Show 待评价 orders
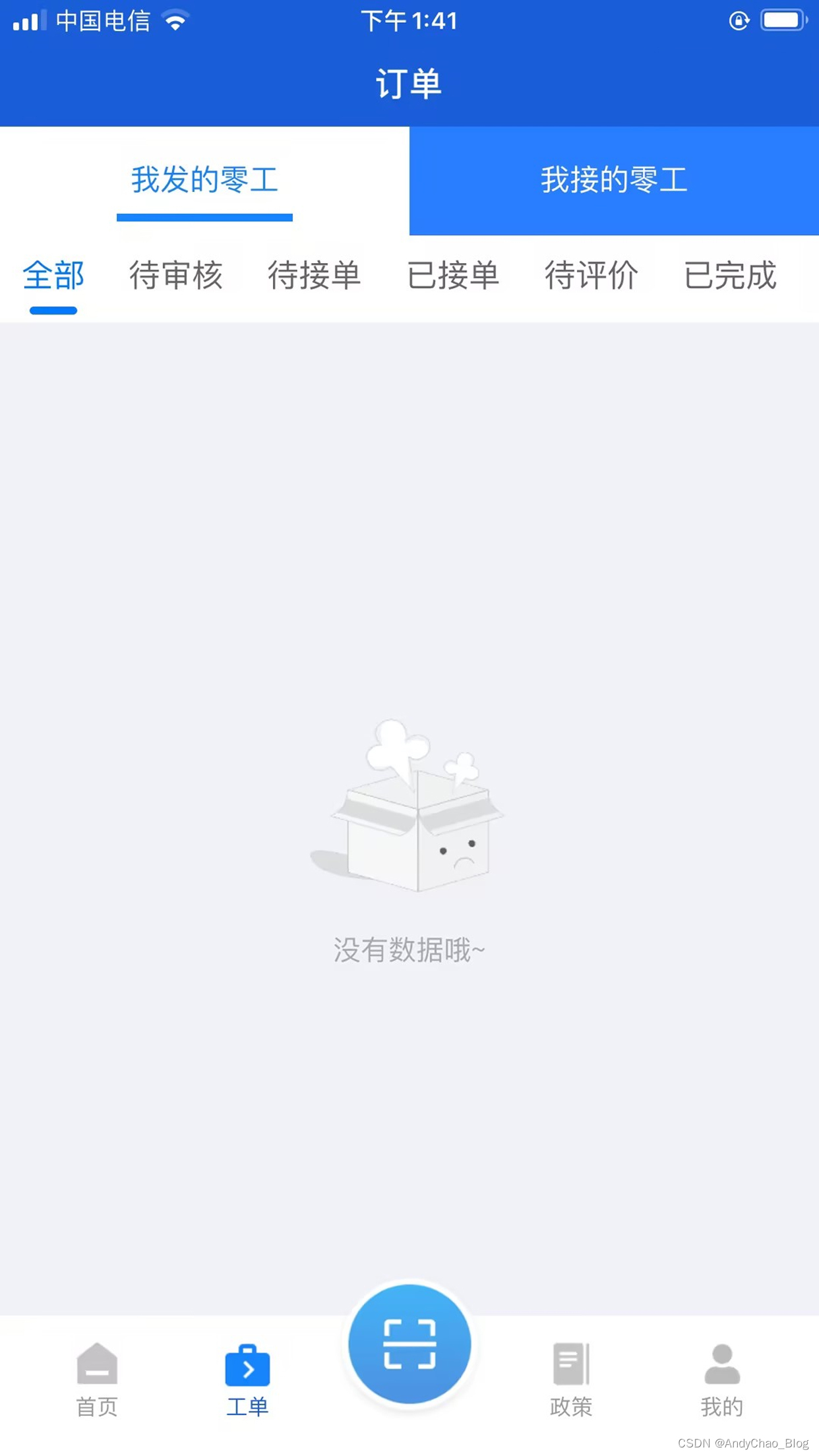Viewport: 819px width, 1456px height. pos(591,276)
